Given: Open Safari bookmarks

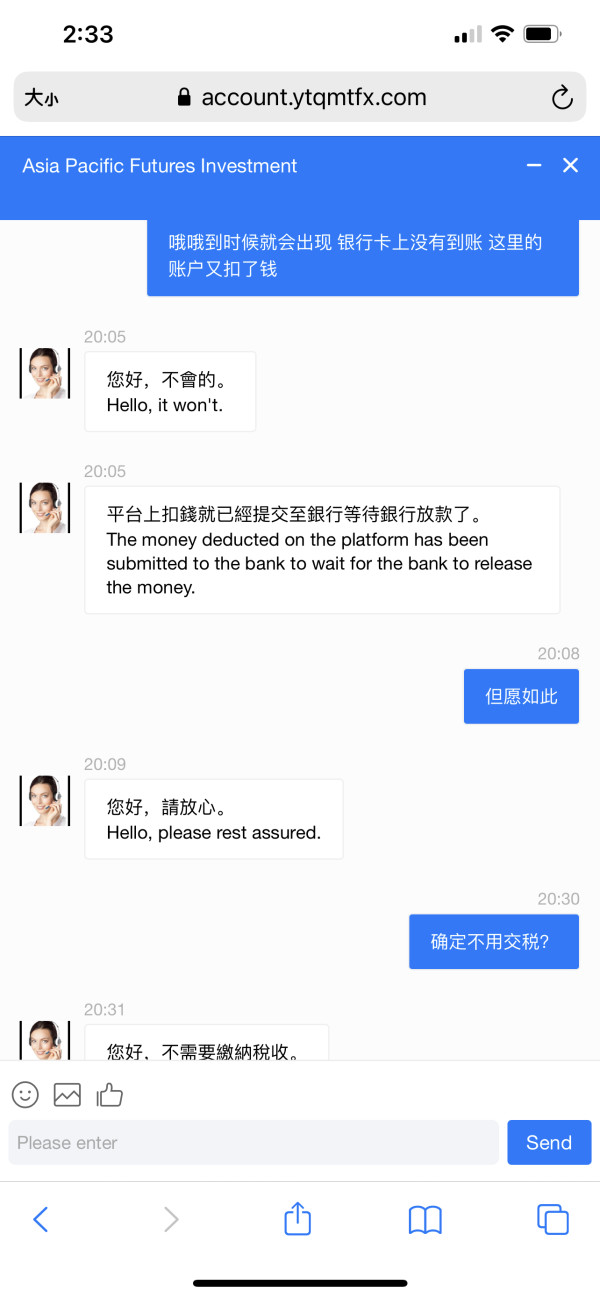Looking at the screenshot, I should click(x=425, y=1219).
